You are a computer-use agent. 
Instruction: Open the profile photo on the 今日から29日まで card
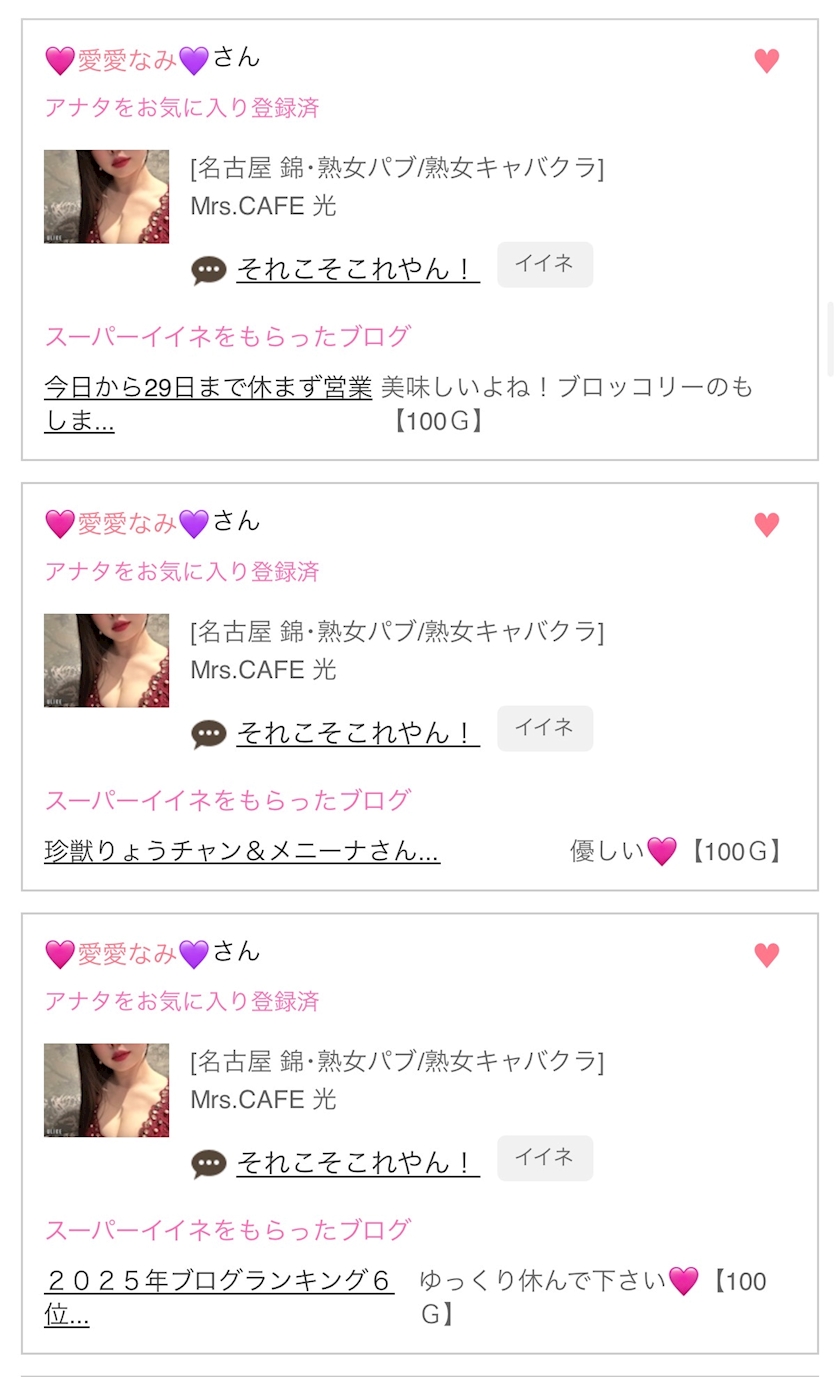[107, 197]
